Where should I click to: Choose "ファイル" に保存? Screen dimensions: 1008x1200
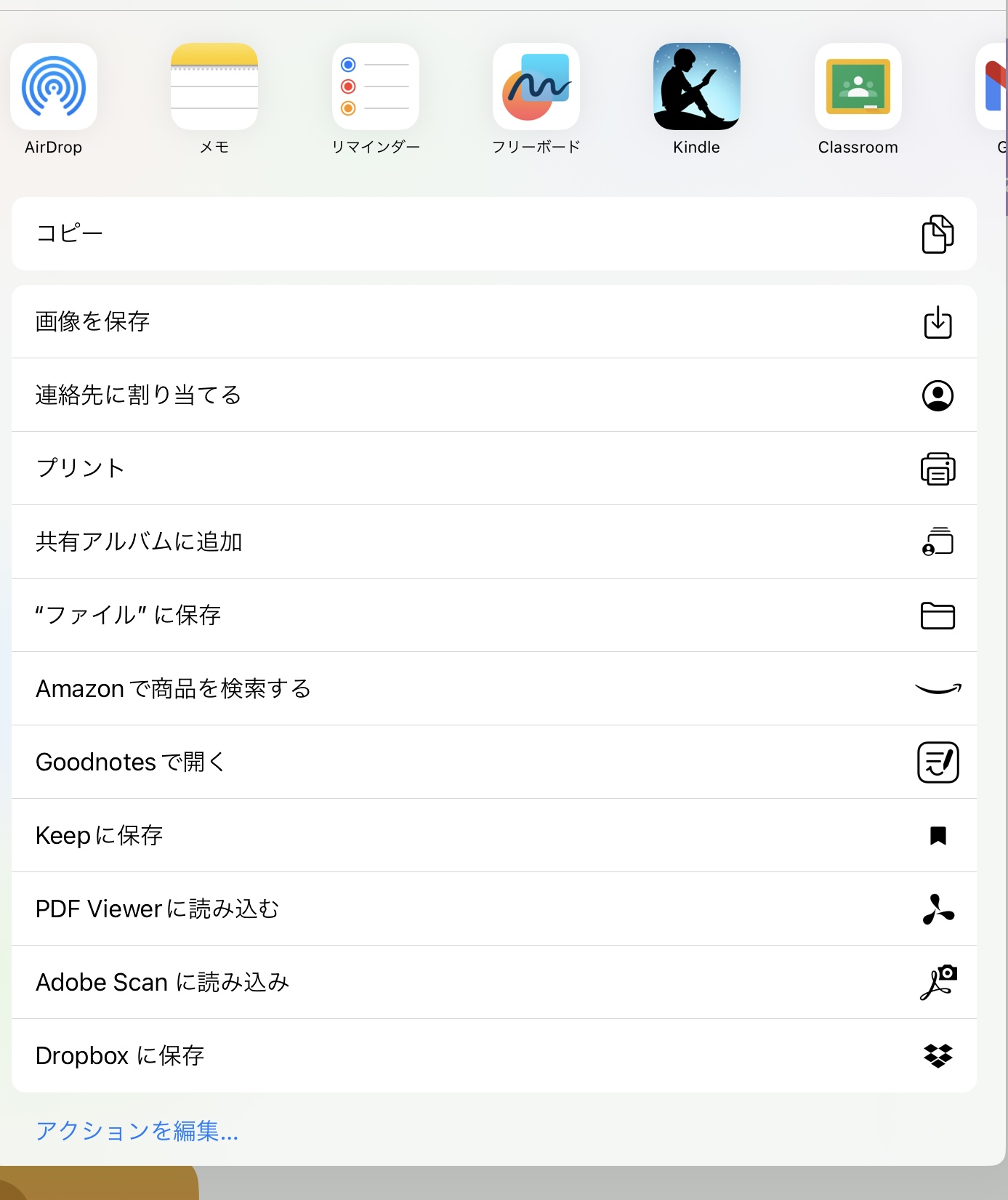494,615
